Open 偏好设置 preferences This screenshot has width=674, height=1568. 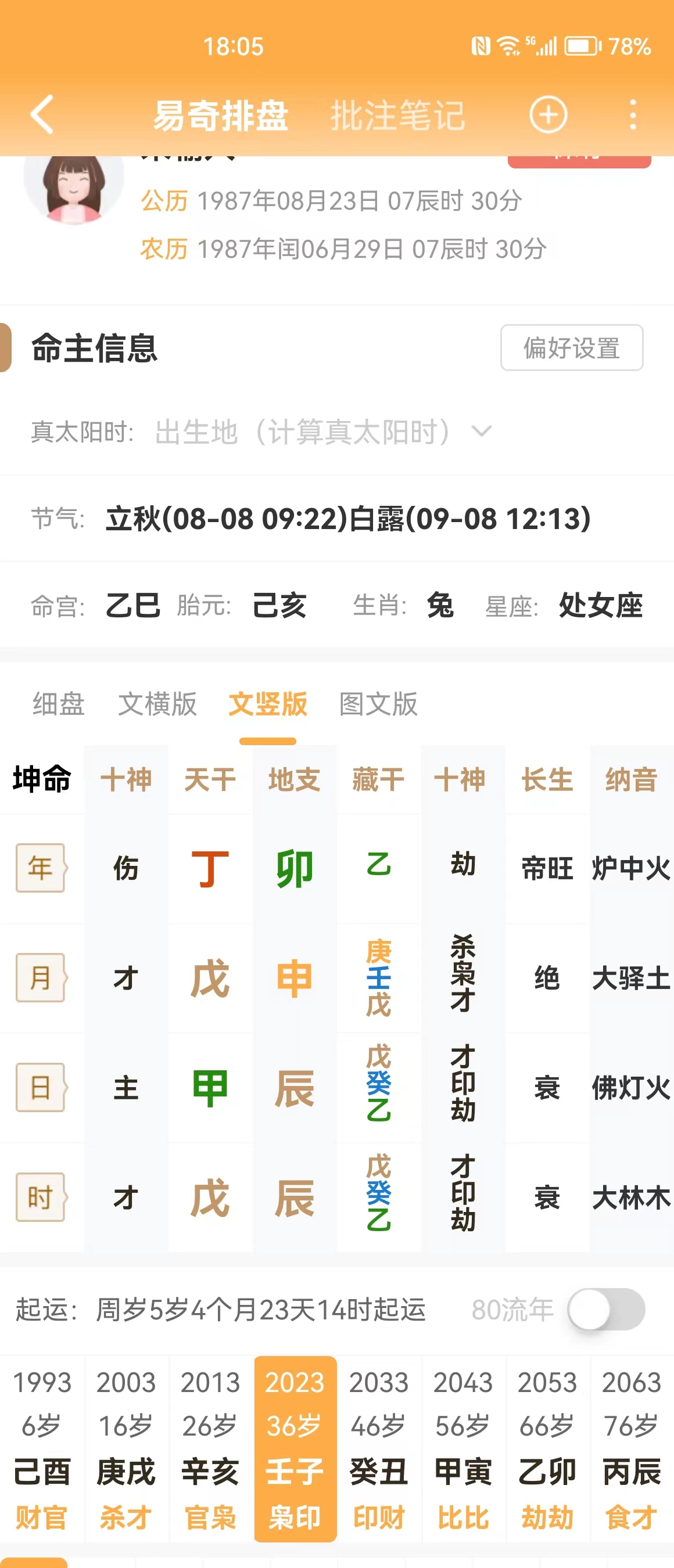click(x=571, y=347)
